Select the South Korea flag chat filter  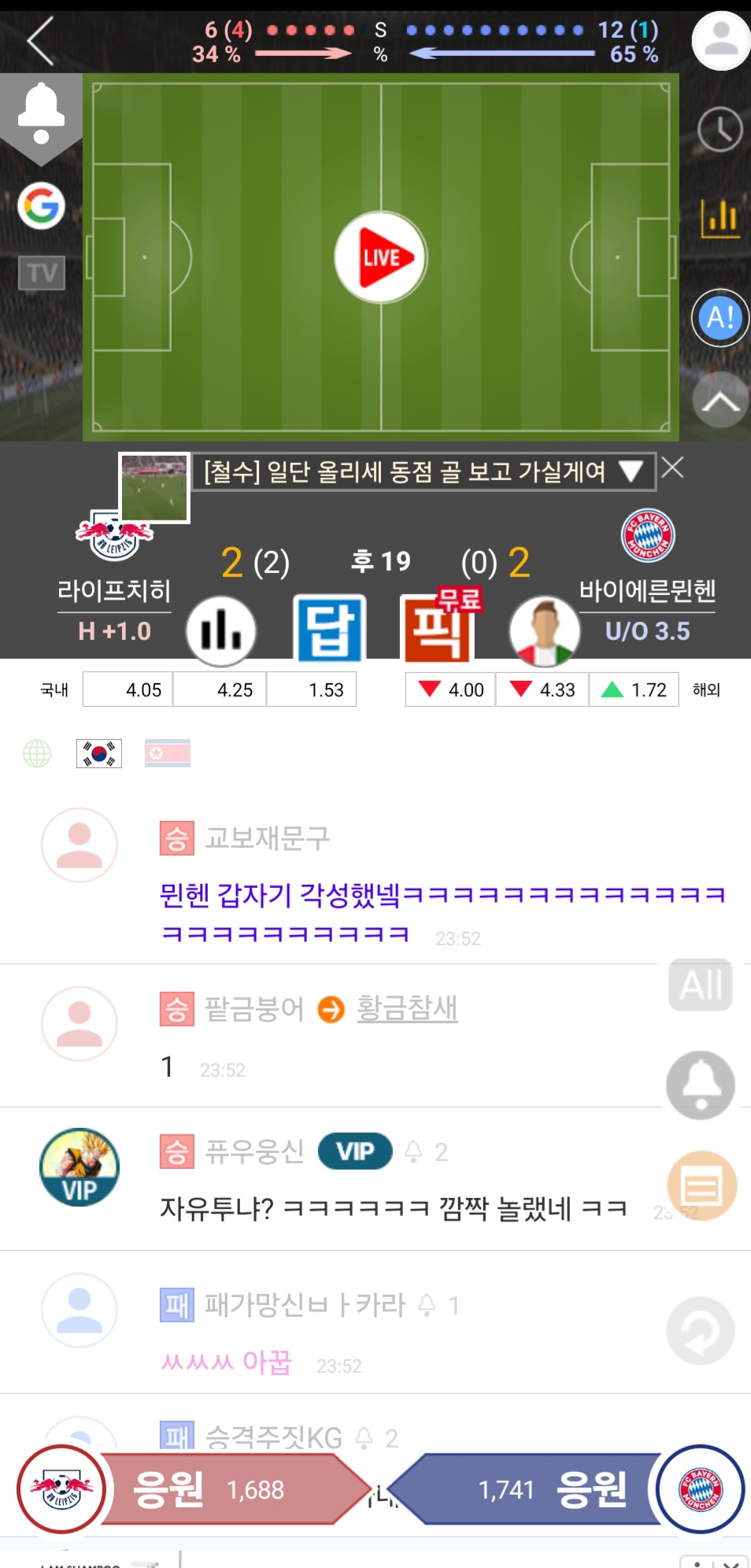[99, 753]
